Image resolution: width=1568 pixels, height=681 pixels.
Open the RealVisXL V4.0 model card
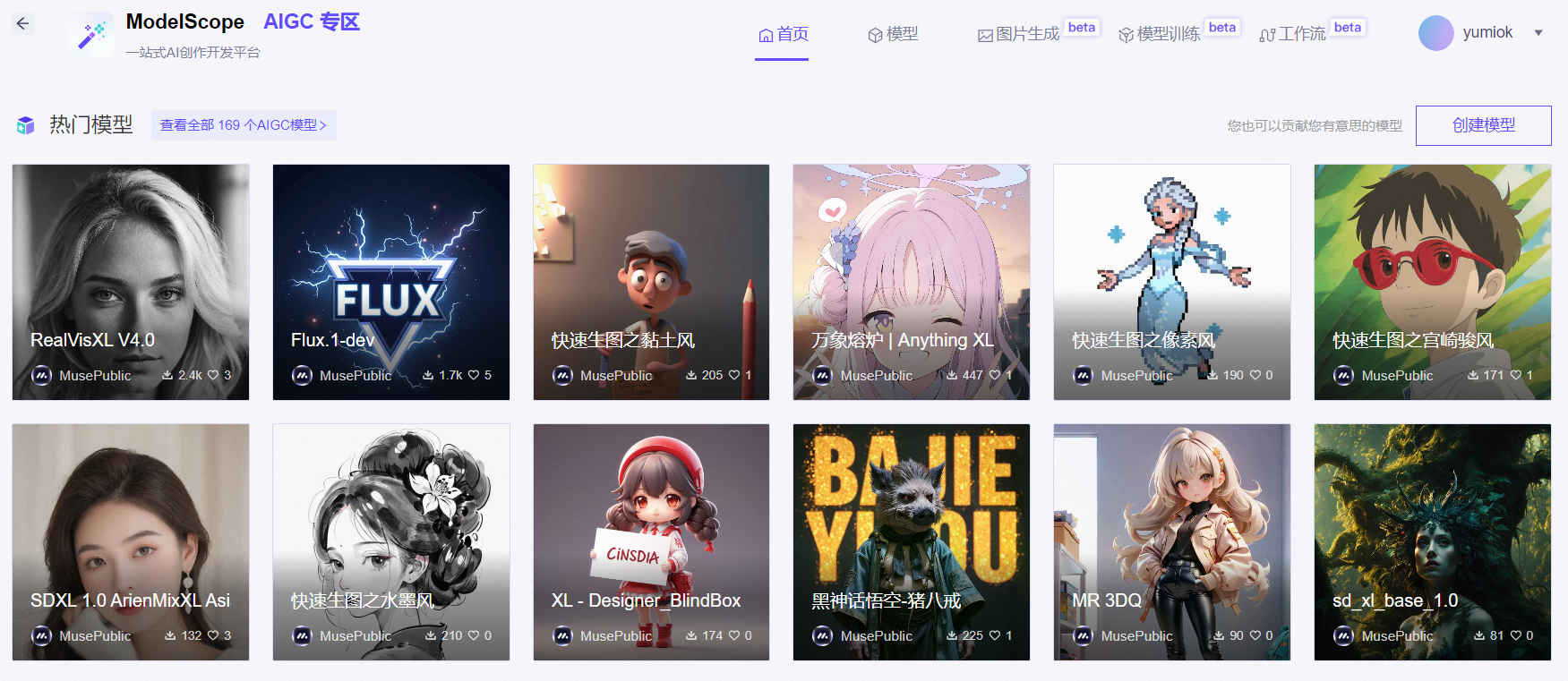131,282
